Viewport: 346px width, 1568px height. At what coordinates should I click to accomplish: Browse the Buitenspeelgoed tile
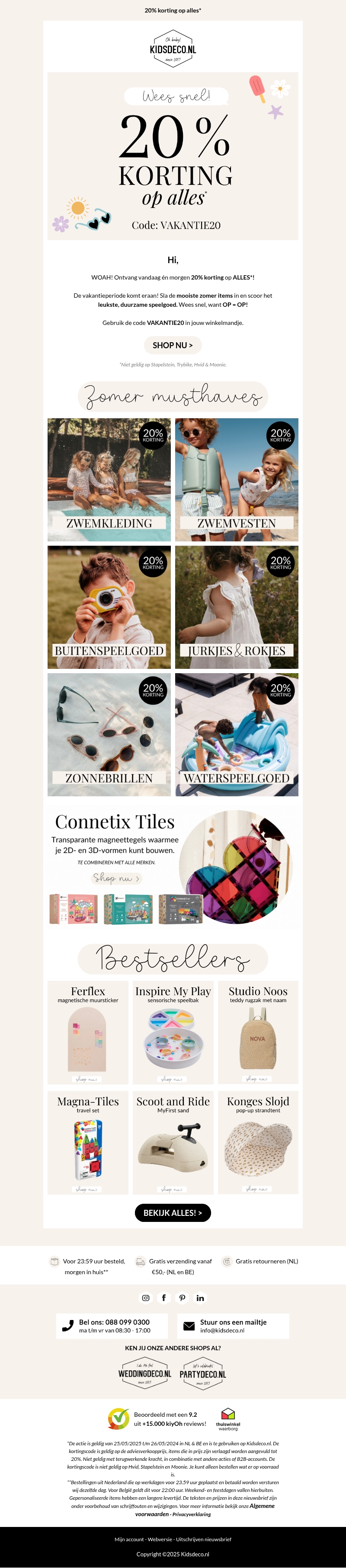109,607
